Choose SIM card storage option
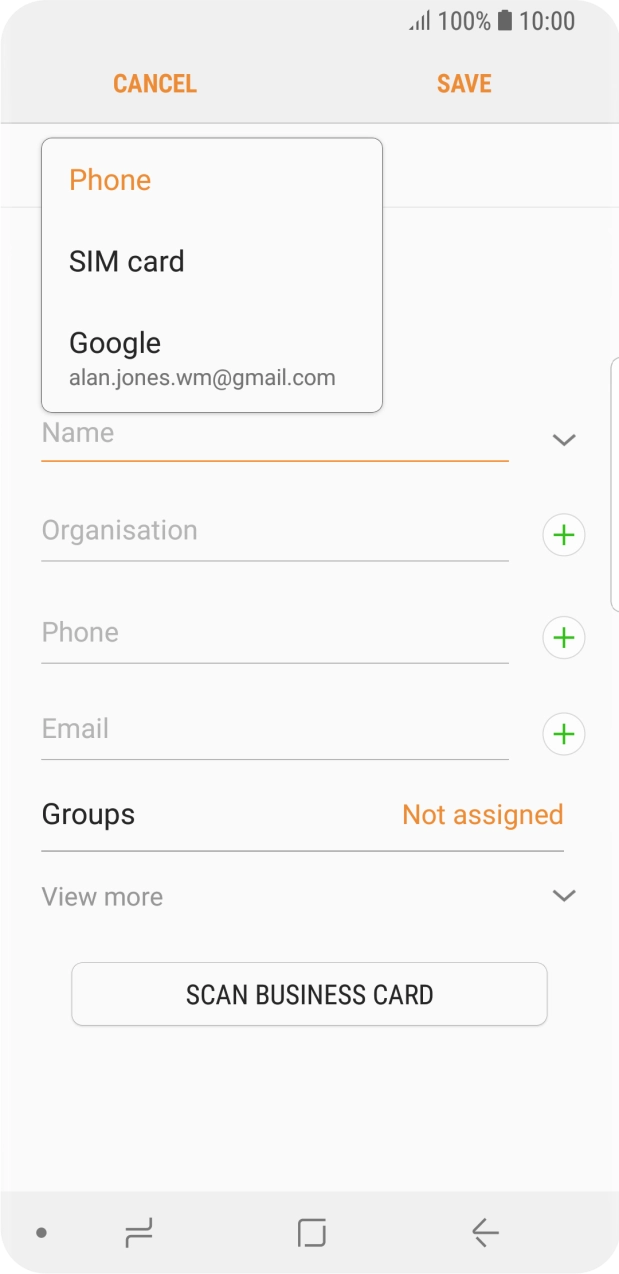Screen dimensions: 619x1274 click(127, 262)
